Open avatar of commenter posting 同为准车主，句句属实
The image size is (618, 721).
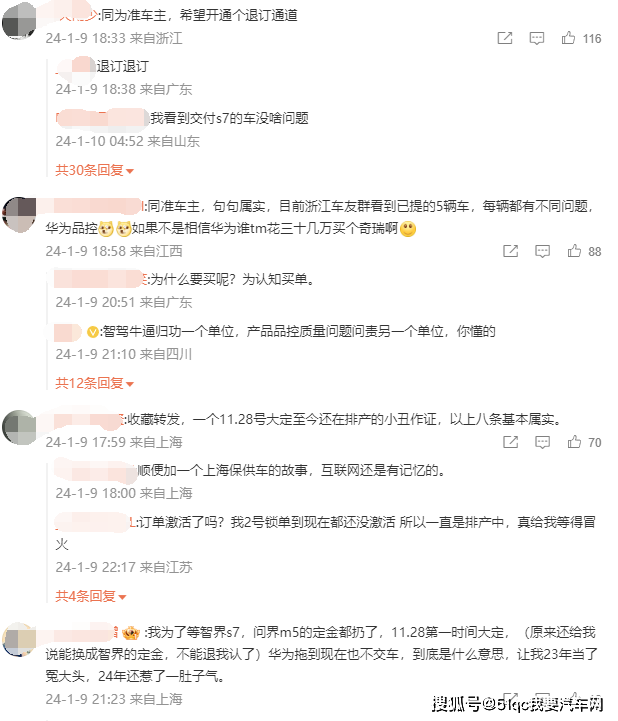coord(21,214)
